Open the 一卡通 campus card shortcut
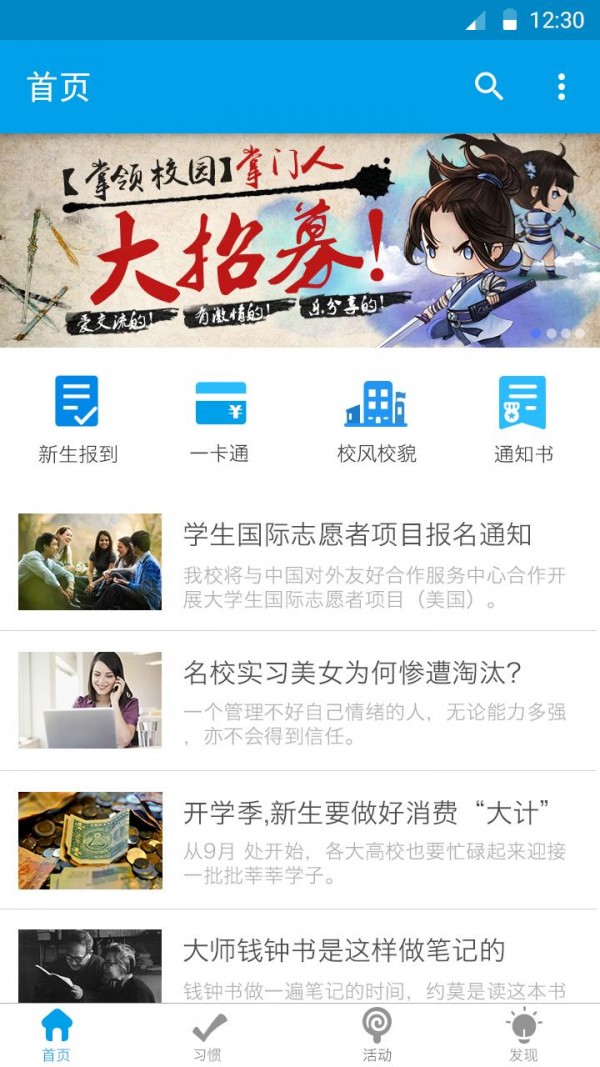Screen dimensions: 600x1067 [x=220, y=420]
